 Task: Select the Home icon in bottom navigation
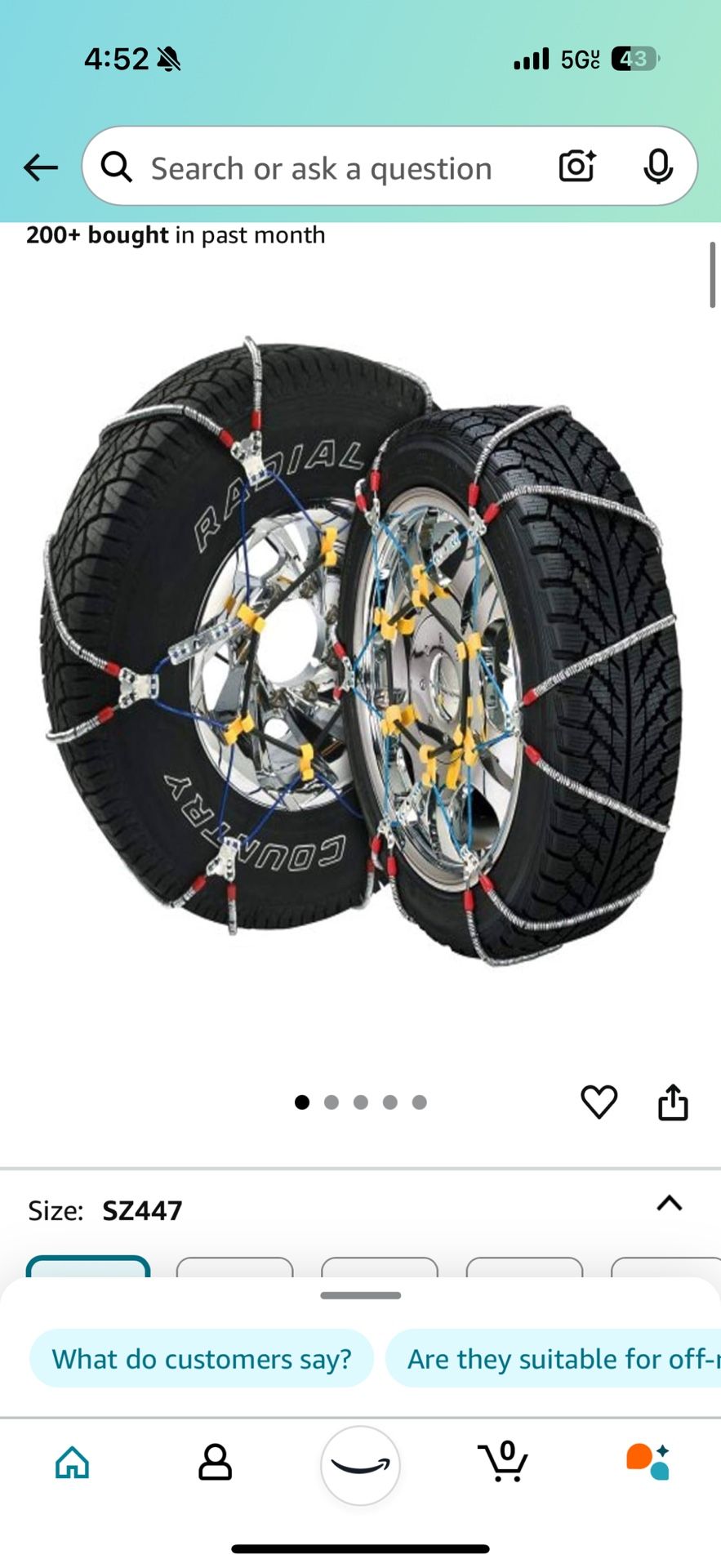pyautogui.click(x=72, y=1464)
